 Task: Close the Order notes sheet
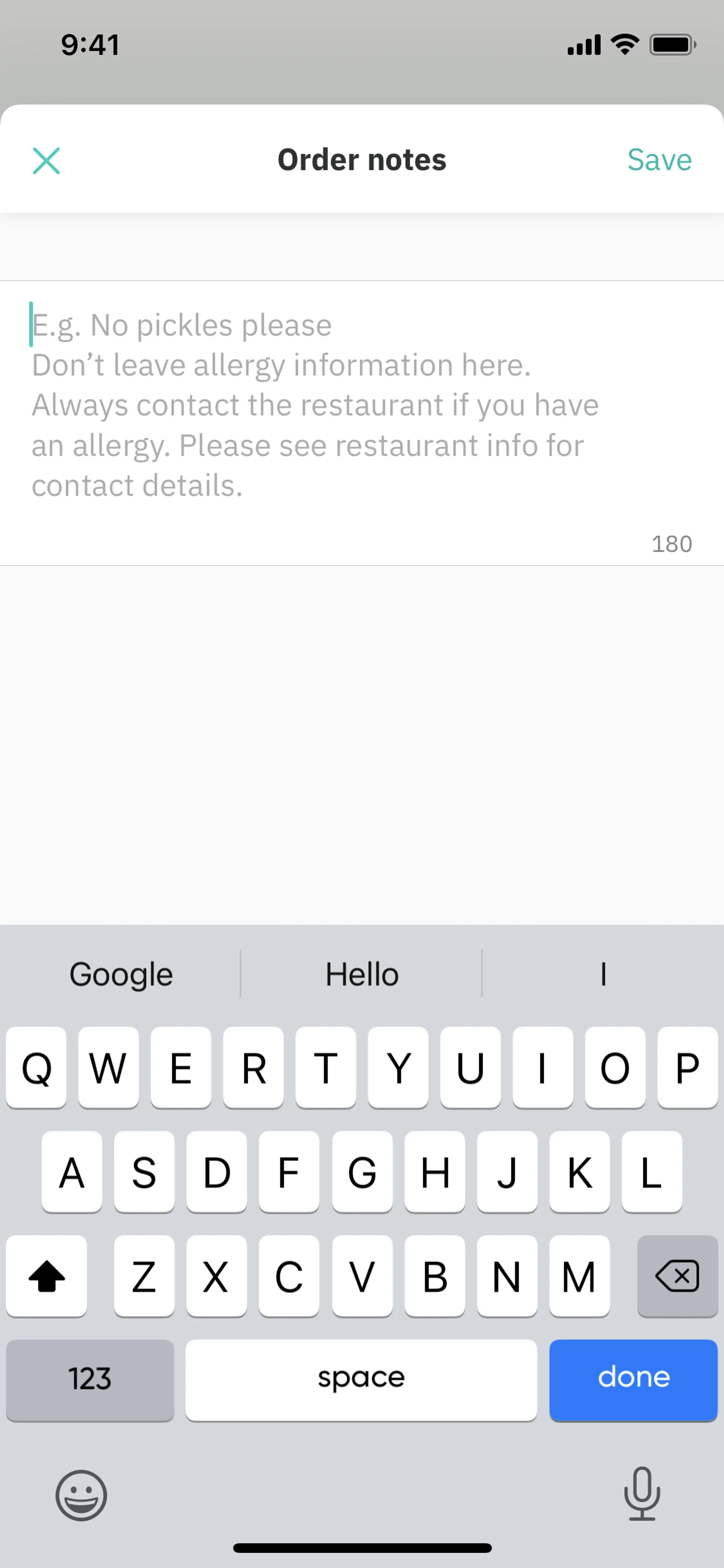click(46, 161)
